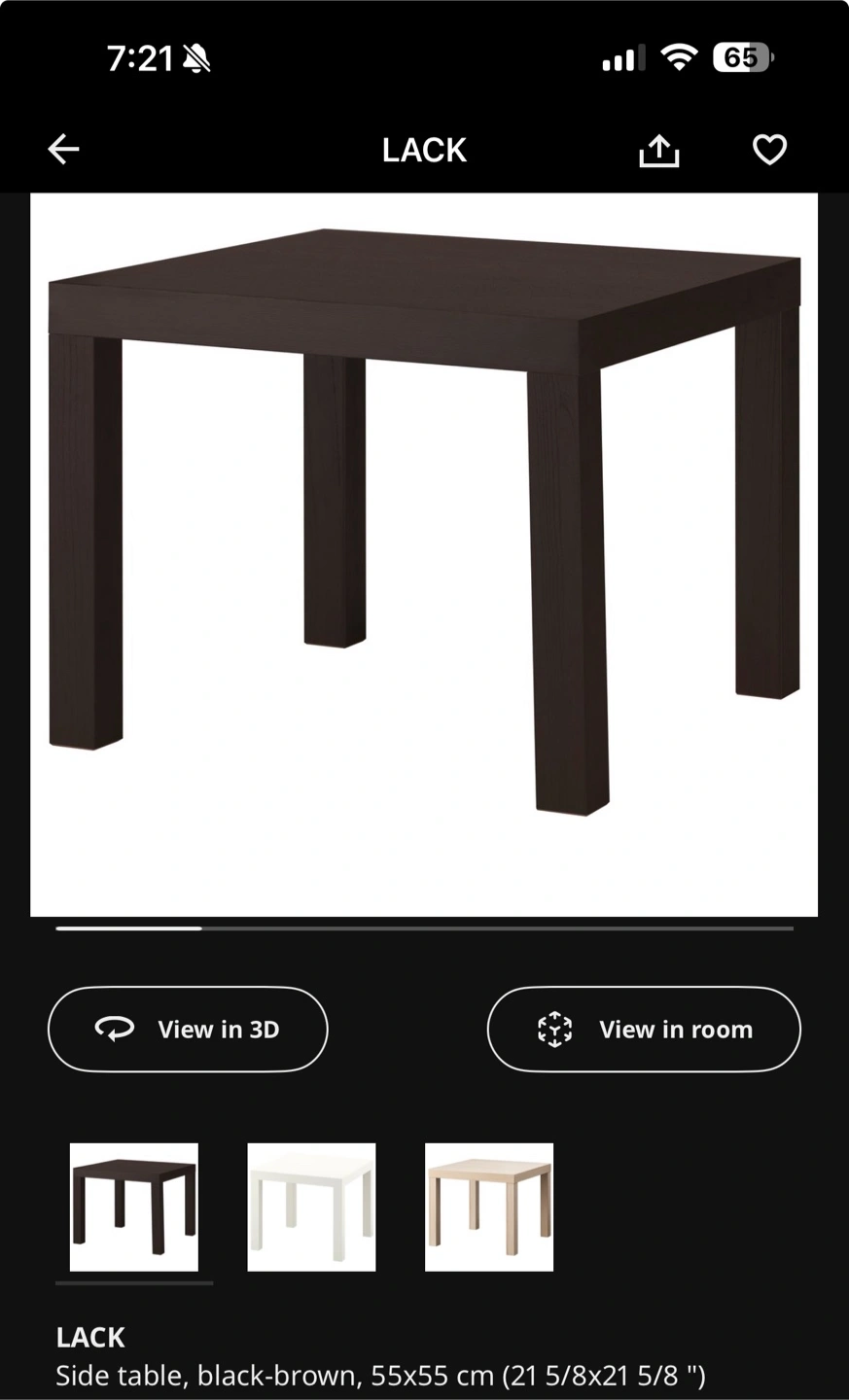The height and width of the screenshot is (1400, 849).
Task: Select the white table variant
Action: click(311, 1207)
